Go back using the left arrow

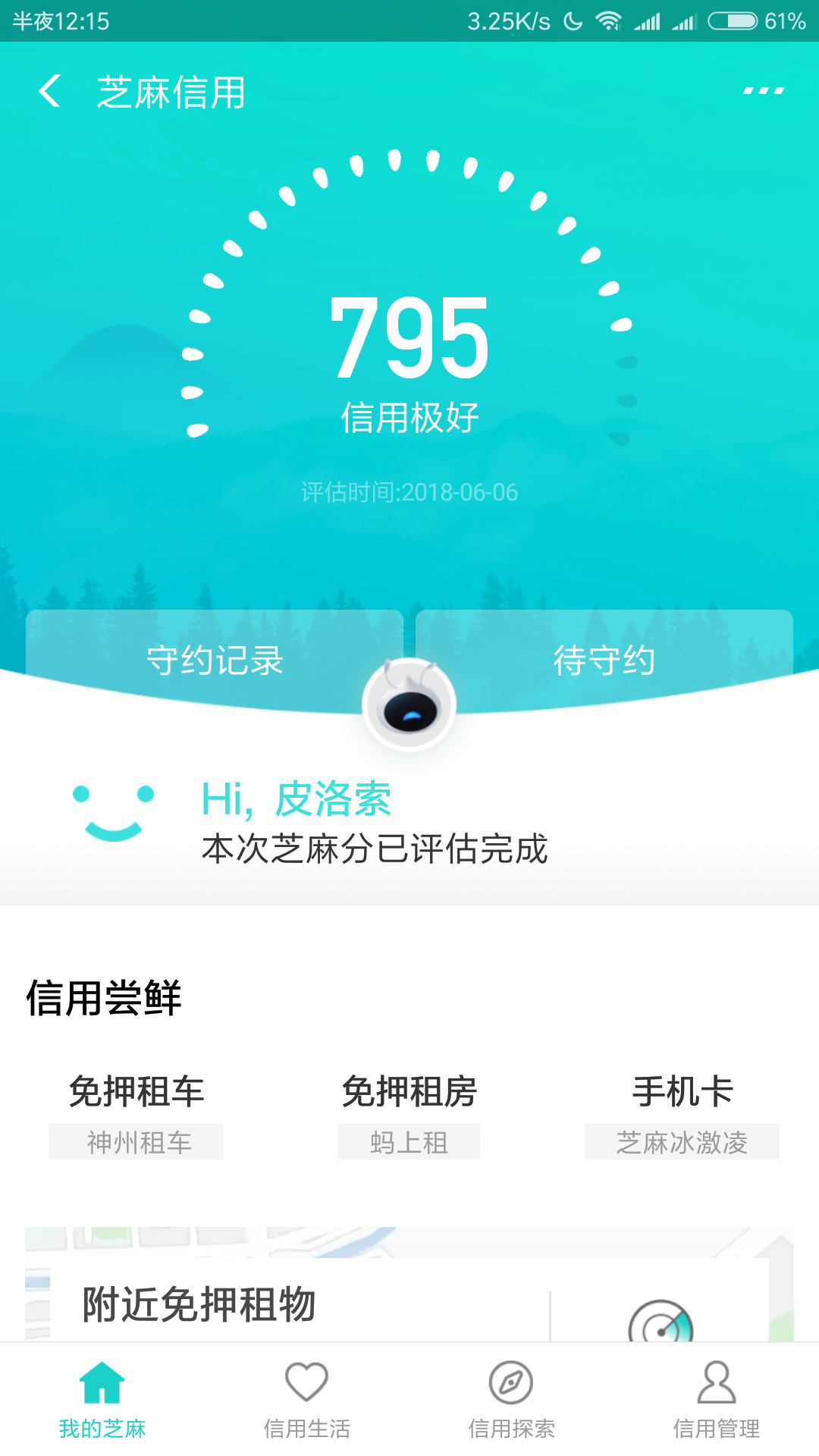(x=49, y=91)
